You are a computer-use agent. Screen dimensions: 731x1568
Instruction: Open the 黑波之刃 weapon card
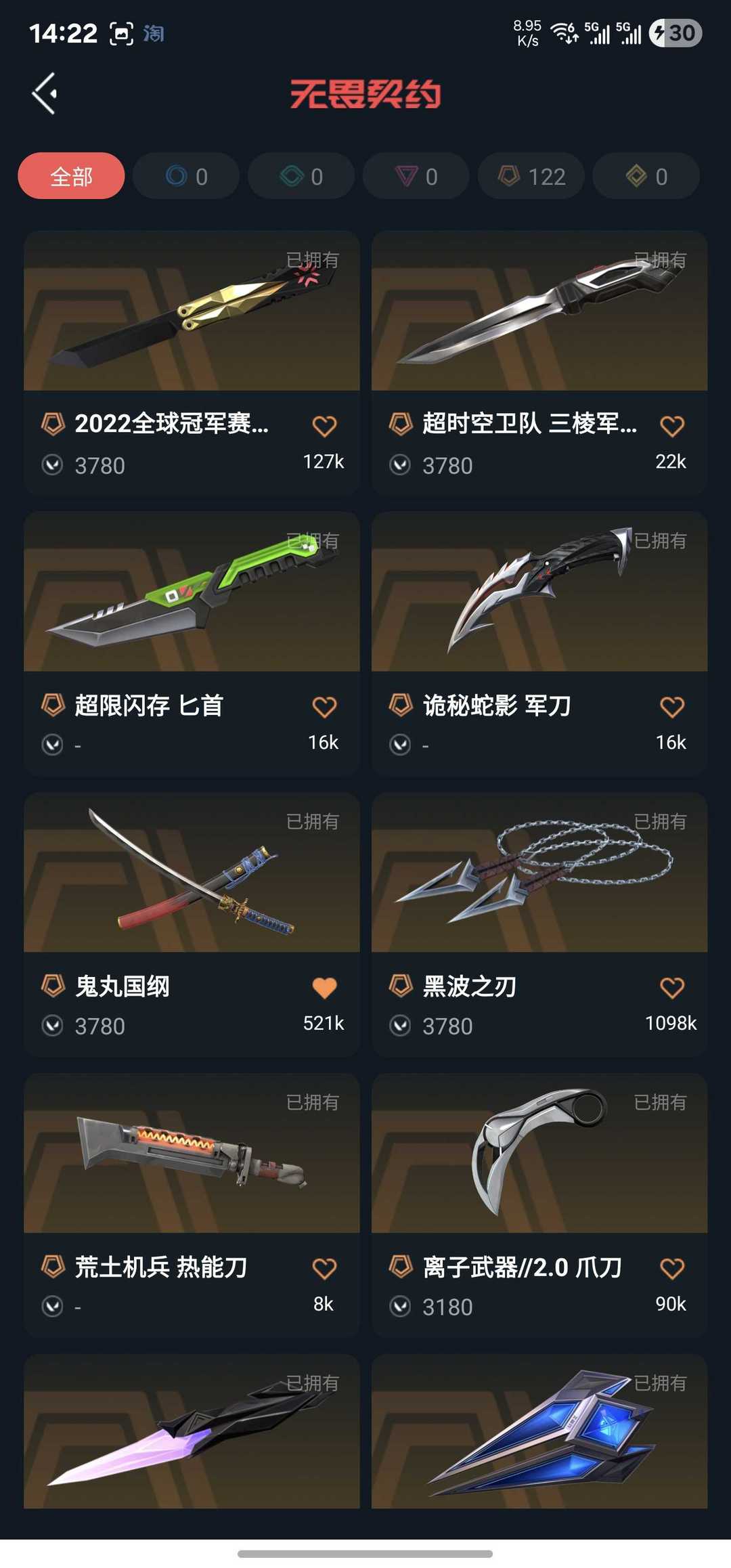point(539,925)
